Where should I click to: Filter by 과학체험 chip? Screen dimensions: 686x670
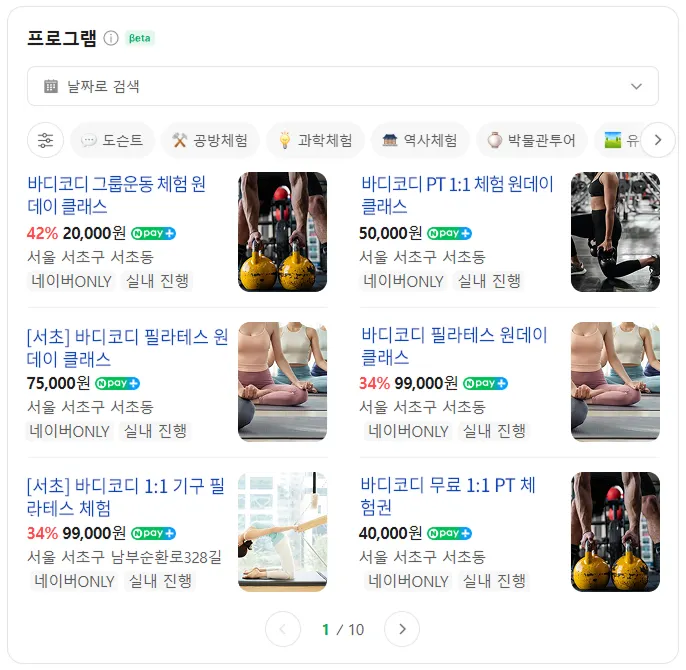pos(314,140)
